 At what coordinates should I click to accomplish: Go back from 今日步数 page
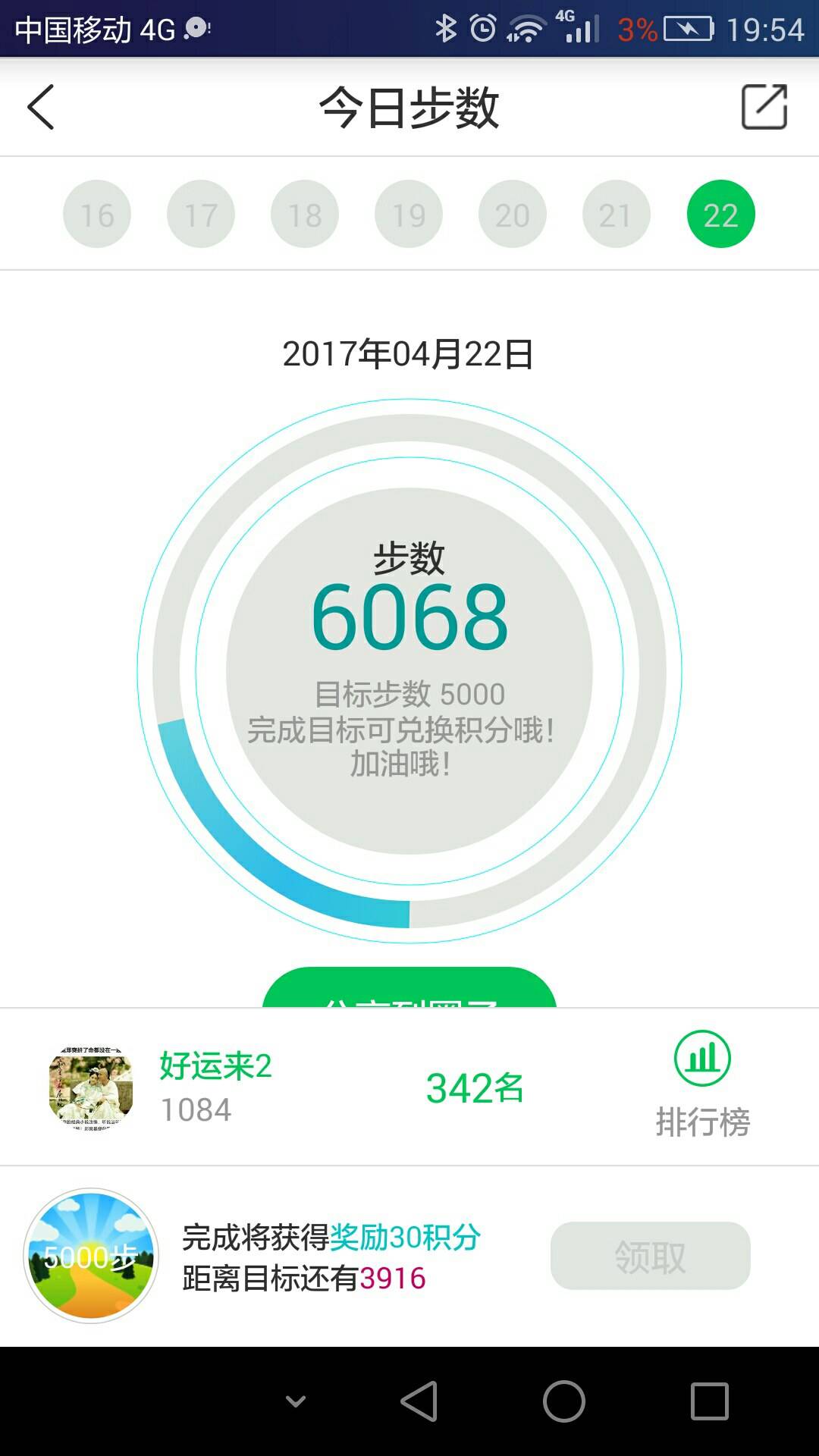click(x=42, y=107)
